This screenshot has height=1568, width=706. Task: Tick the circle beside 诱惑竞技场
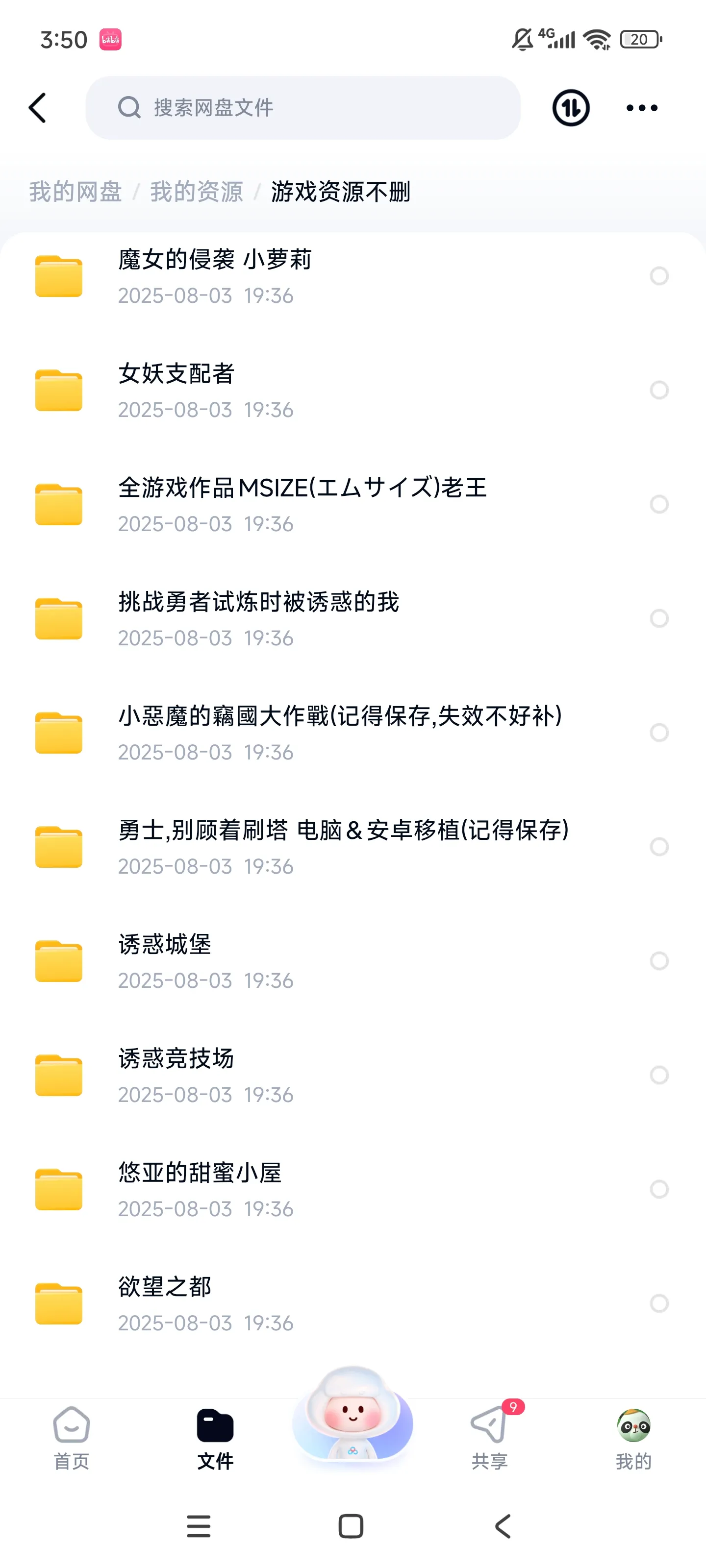point(659,1075)
